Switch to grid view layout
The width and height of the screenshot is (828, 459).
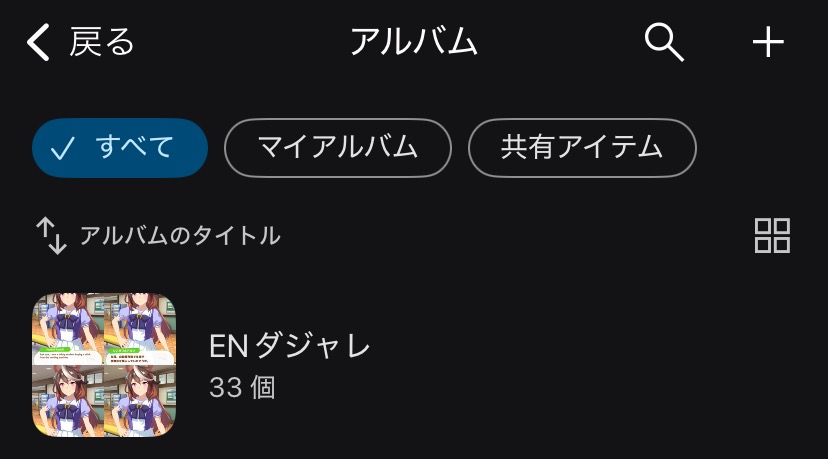tap(771, 236)
